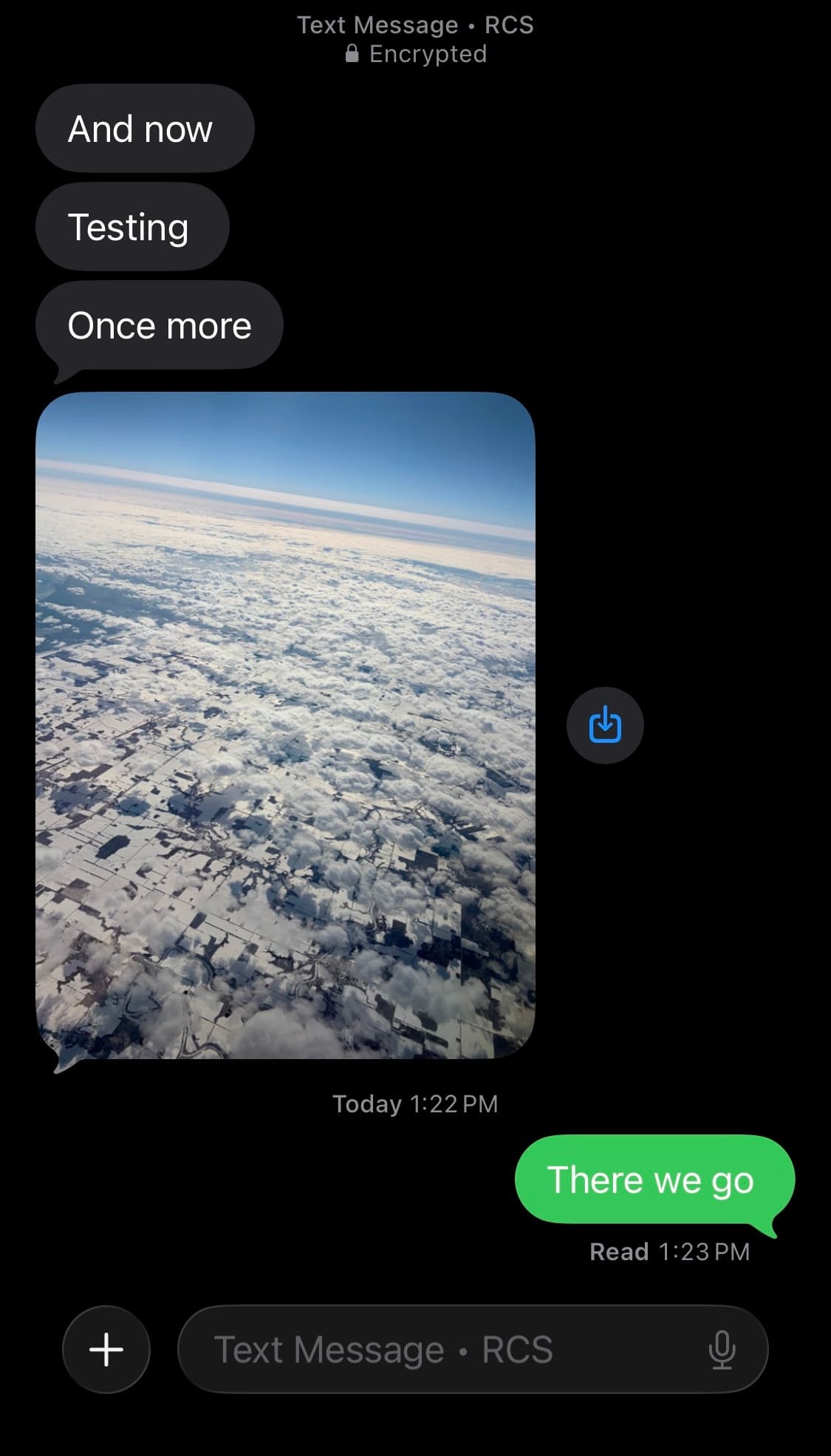Open the plus attachments menu

point(106,1350)
